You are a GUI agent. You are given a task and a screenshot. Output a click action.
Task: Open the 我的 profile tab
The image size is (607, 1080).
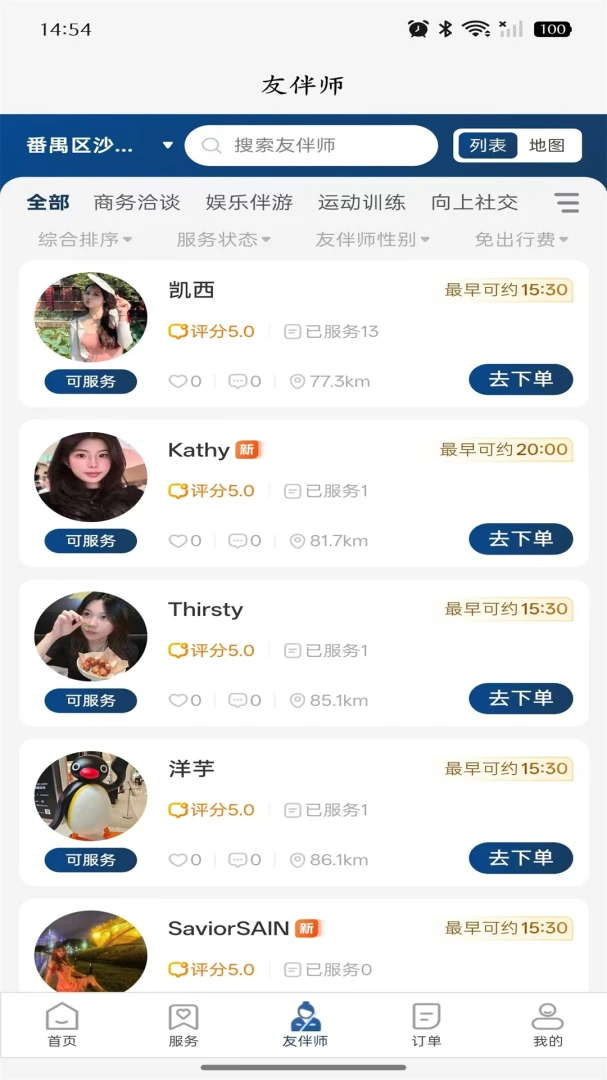(x=548, y=1026)
